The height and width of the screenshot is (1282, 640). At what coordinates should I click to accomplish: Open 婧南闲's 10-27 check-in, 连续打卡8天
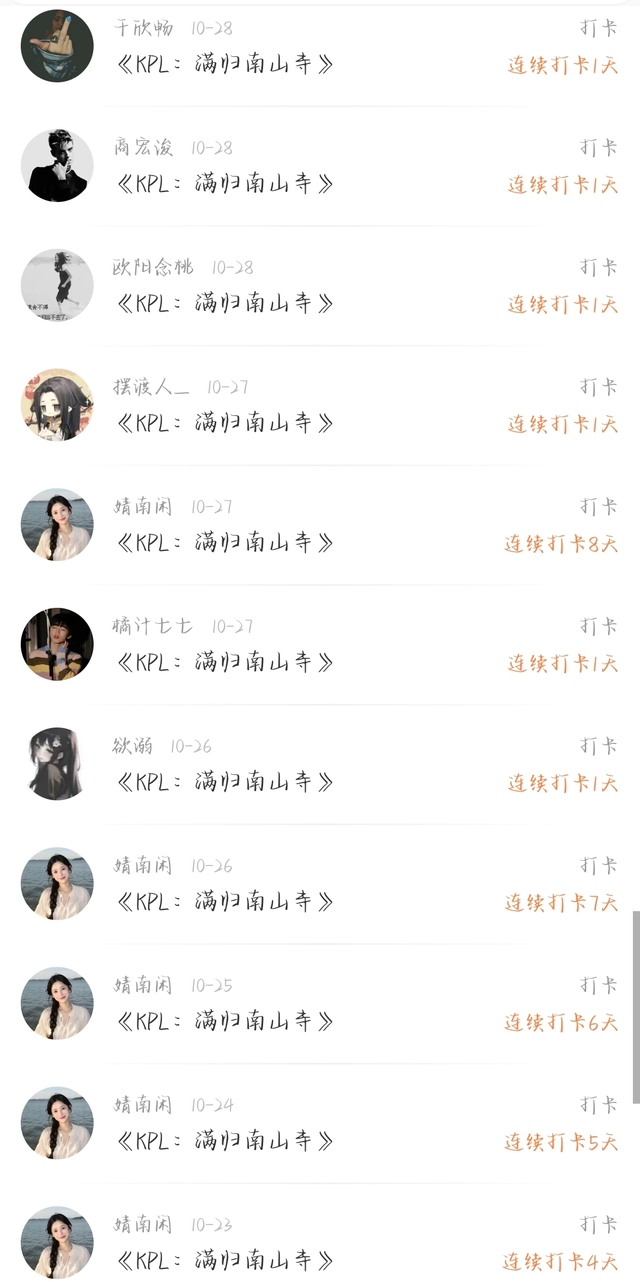(225, 543)
